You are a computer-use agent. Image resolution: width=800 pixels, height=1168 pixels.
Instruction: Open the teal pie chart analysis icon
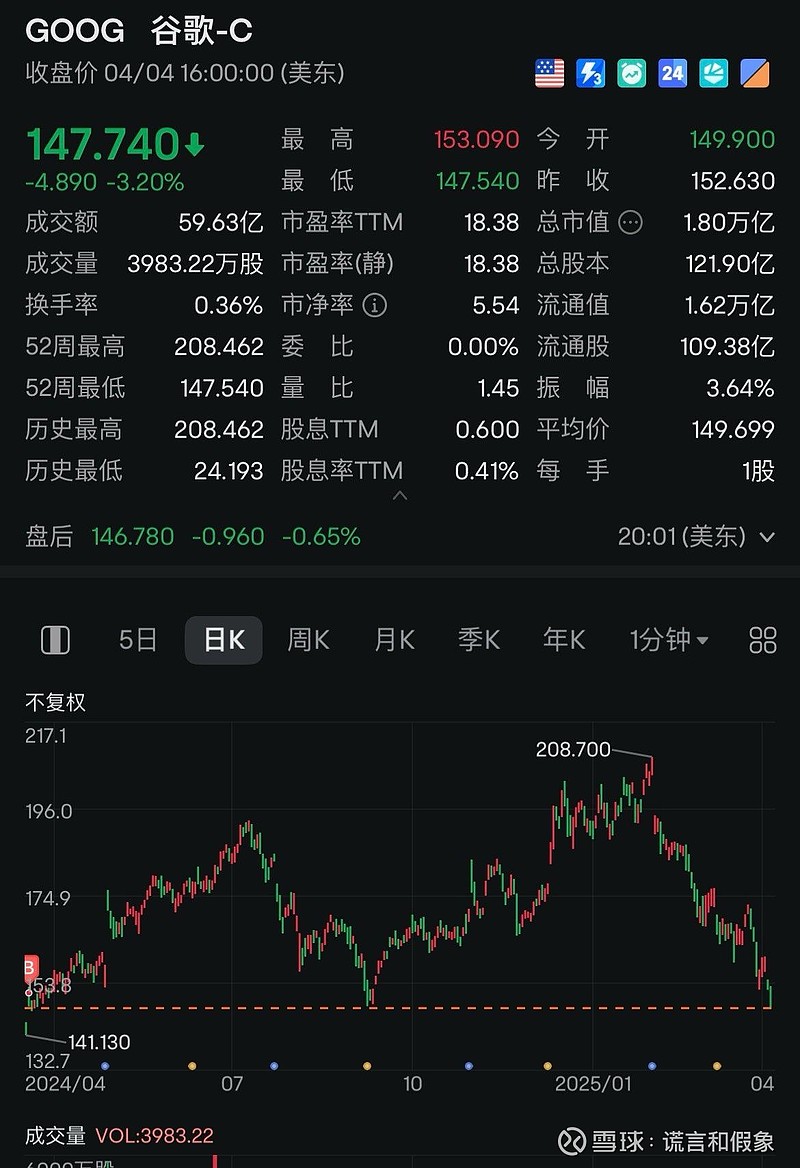pos(713,74)
